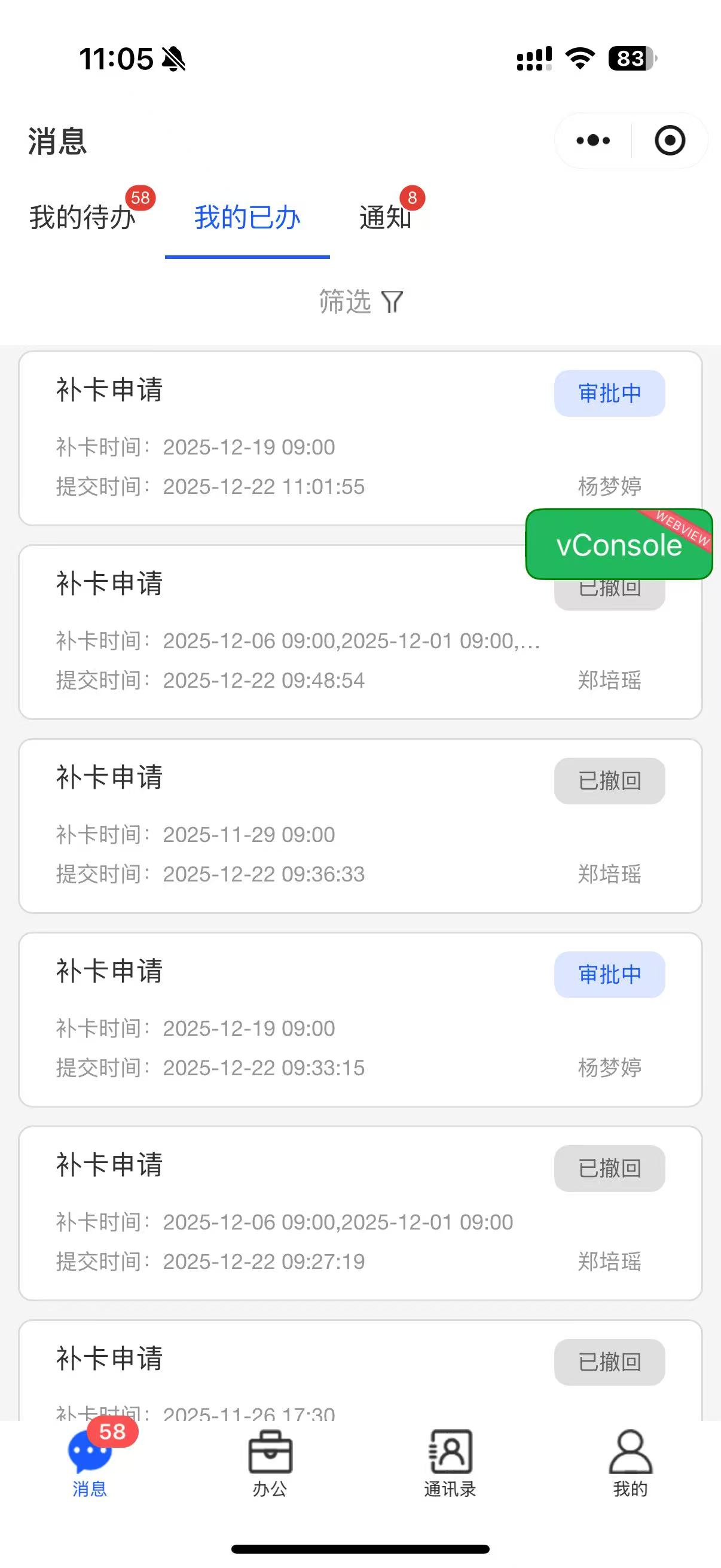Close the mini program via circle icon
721x1568 pixels.
point(669,141)
